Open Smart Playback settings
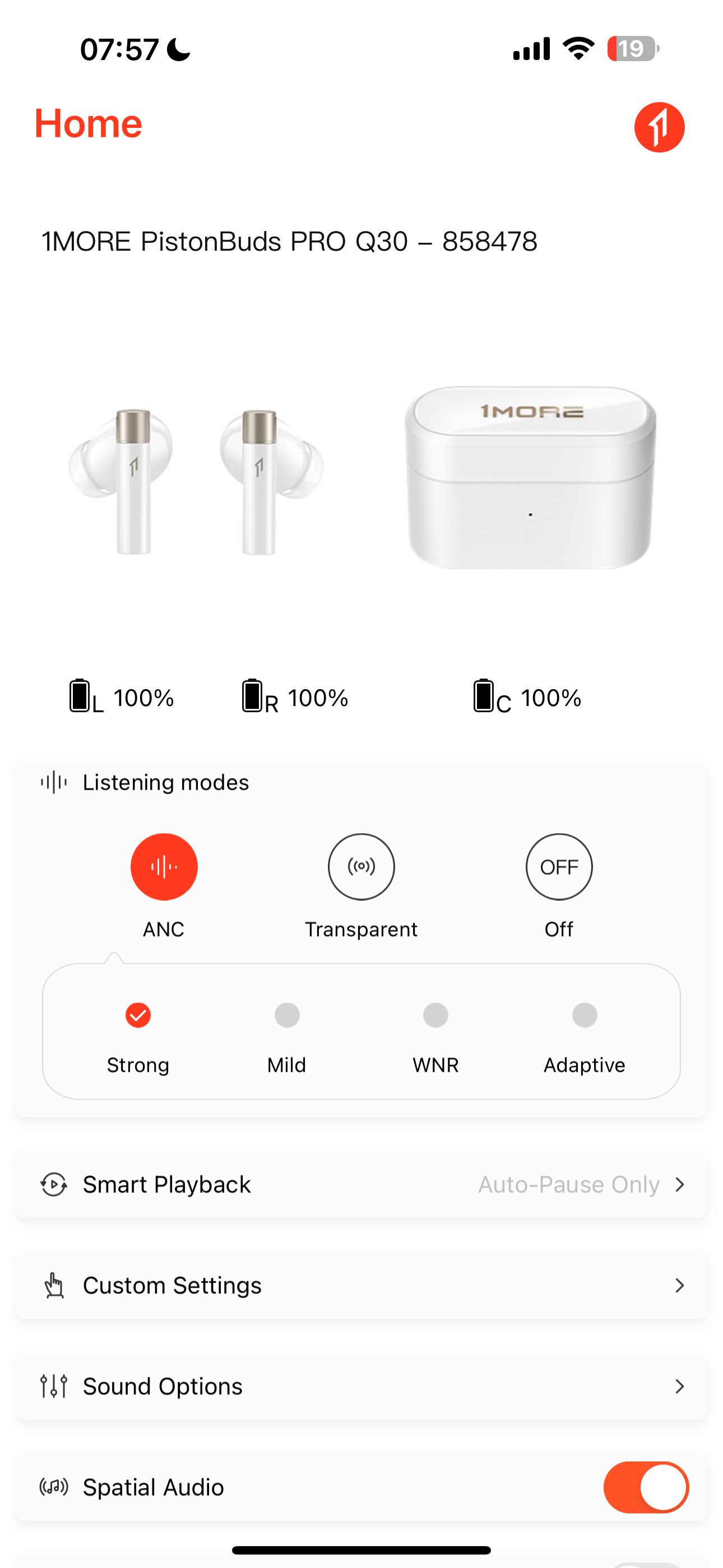723x1568 pixels. click(x=361, y=1184)
